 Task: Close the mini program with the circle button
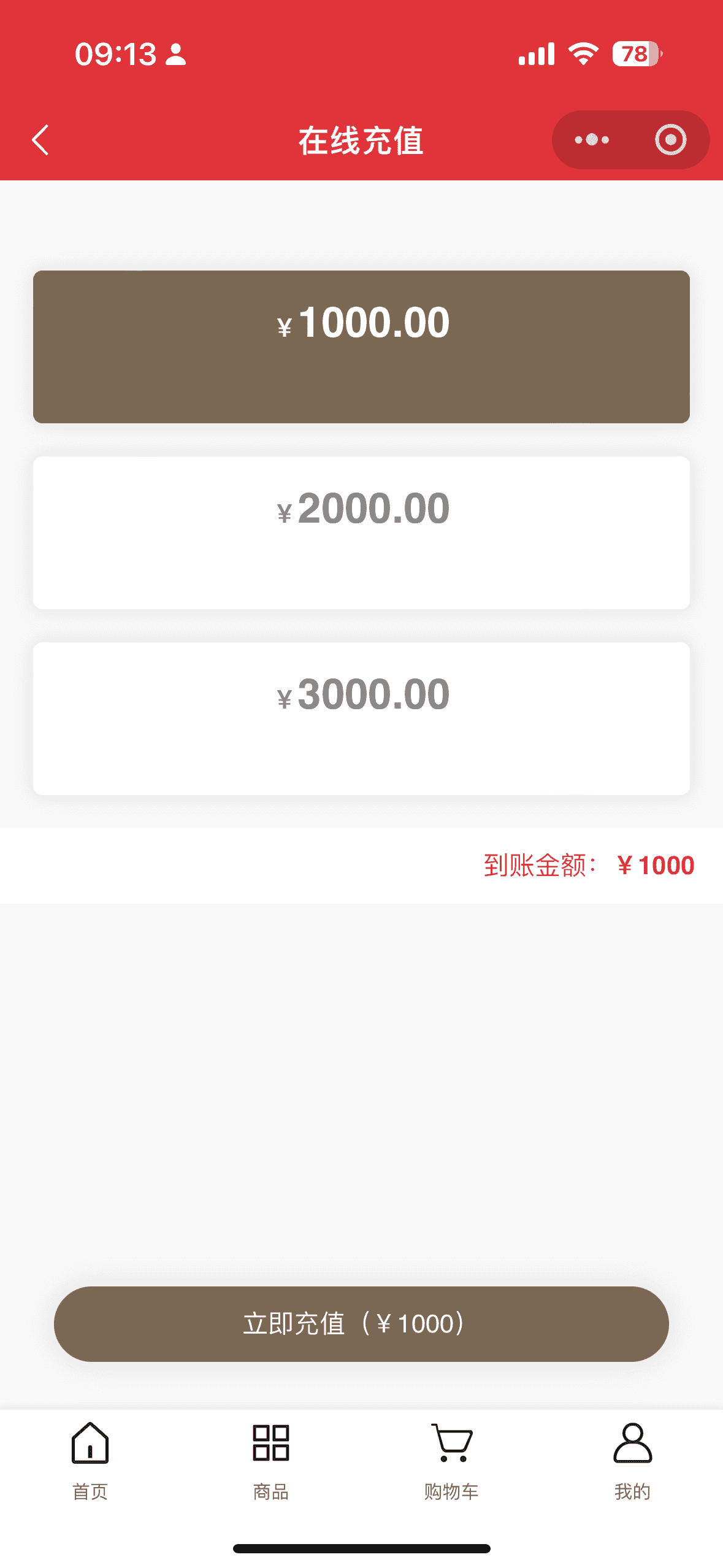pyautogui.click(x=670, y=140)
